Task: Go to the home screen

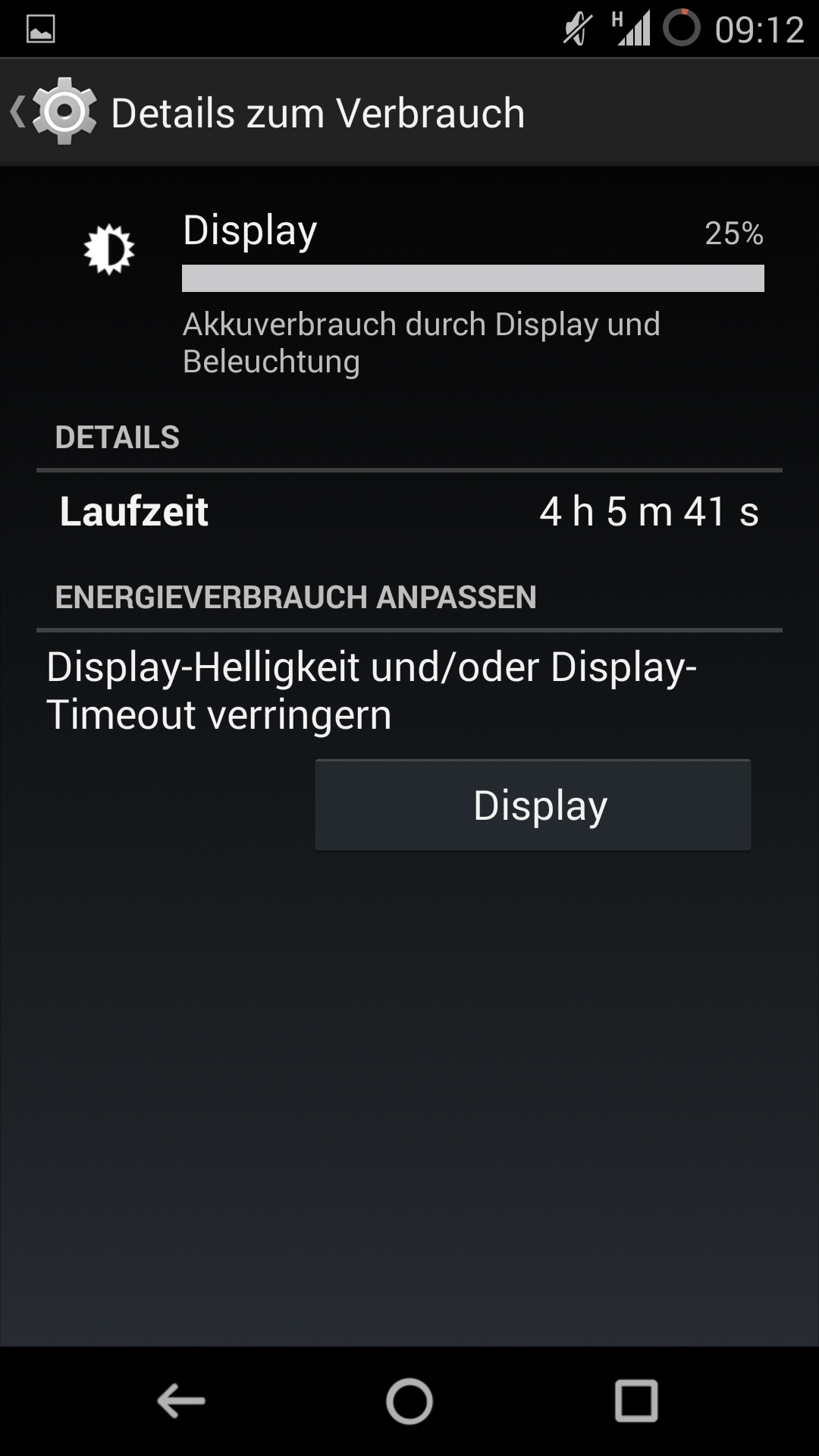Action: click(x=409, y=1401)
